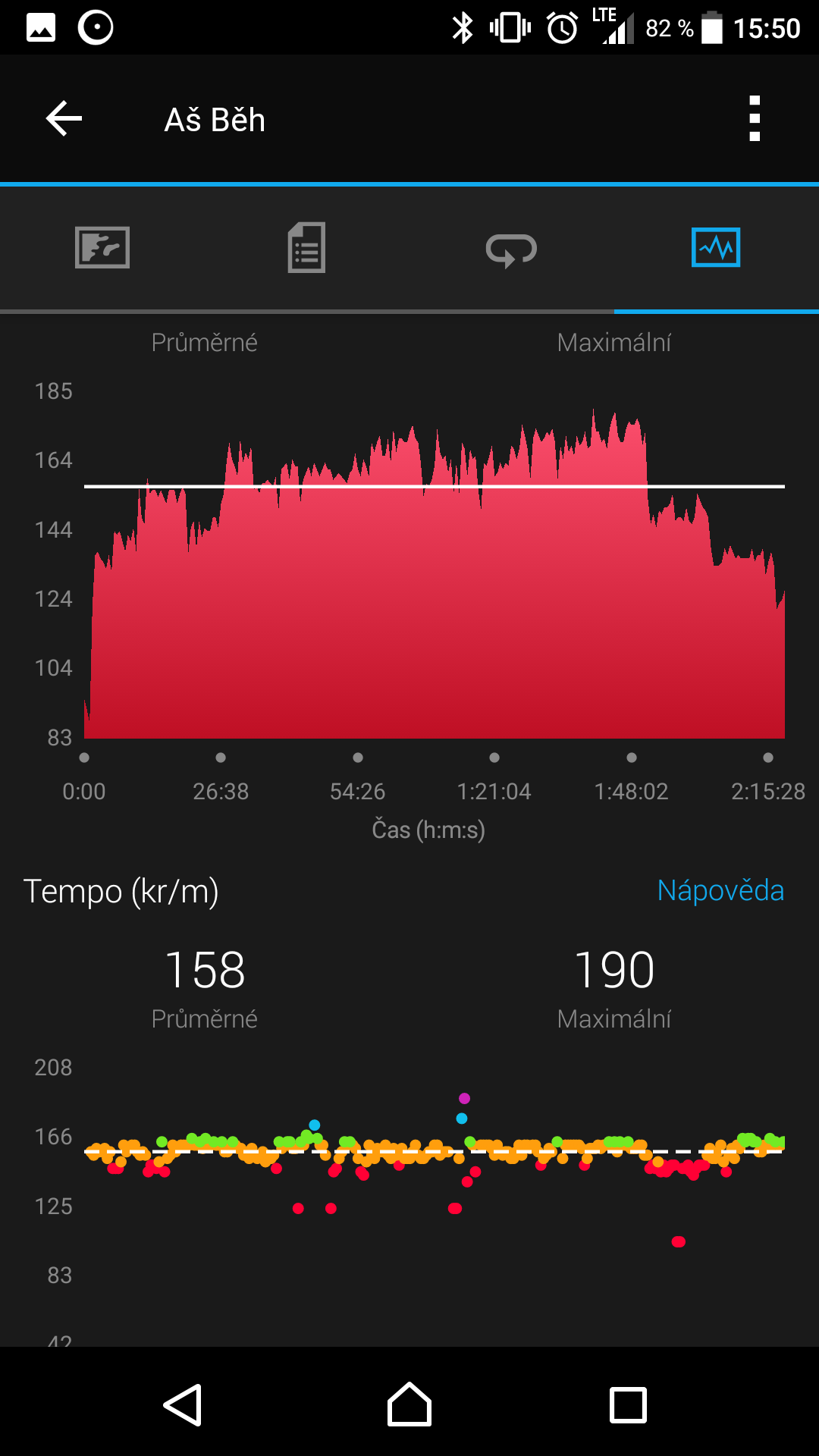Go back using the app bar arrow
This screenshot has height=1456, width=819.
pyautogui.click(x=64, y=119)
